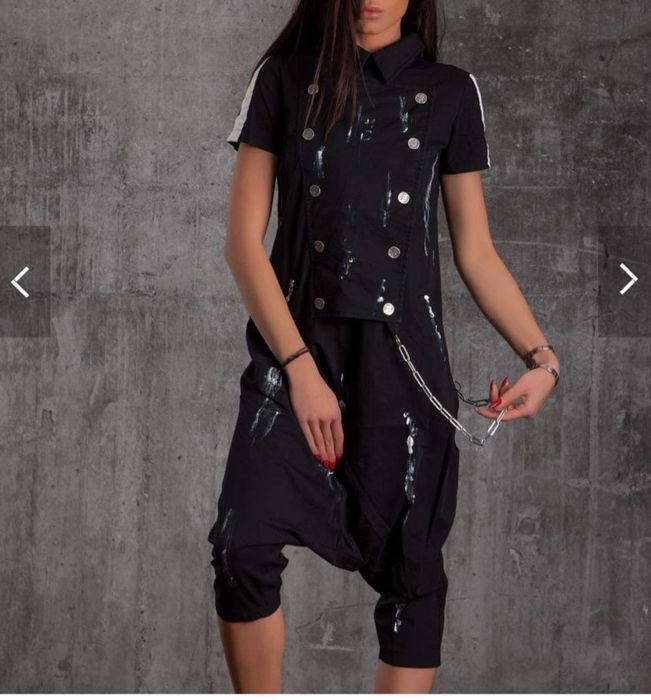
Task: Go to the previous product photo
Action: 21,281
